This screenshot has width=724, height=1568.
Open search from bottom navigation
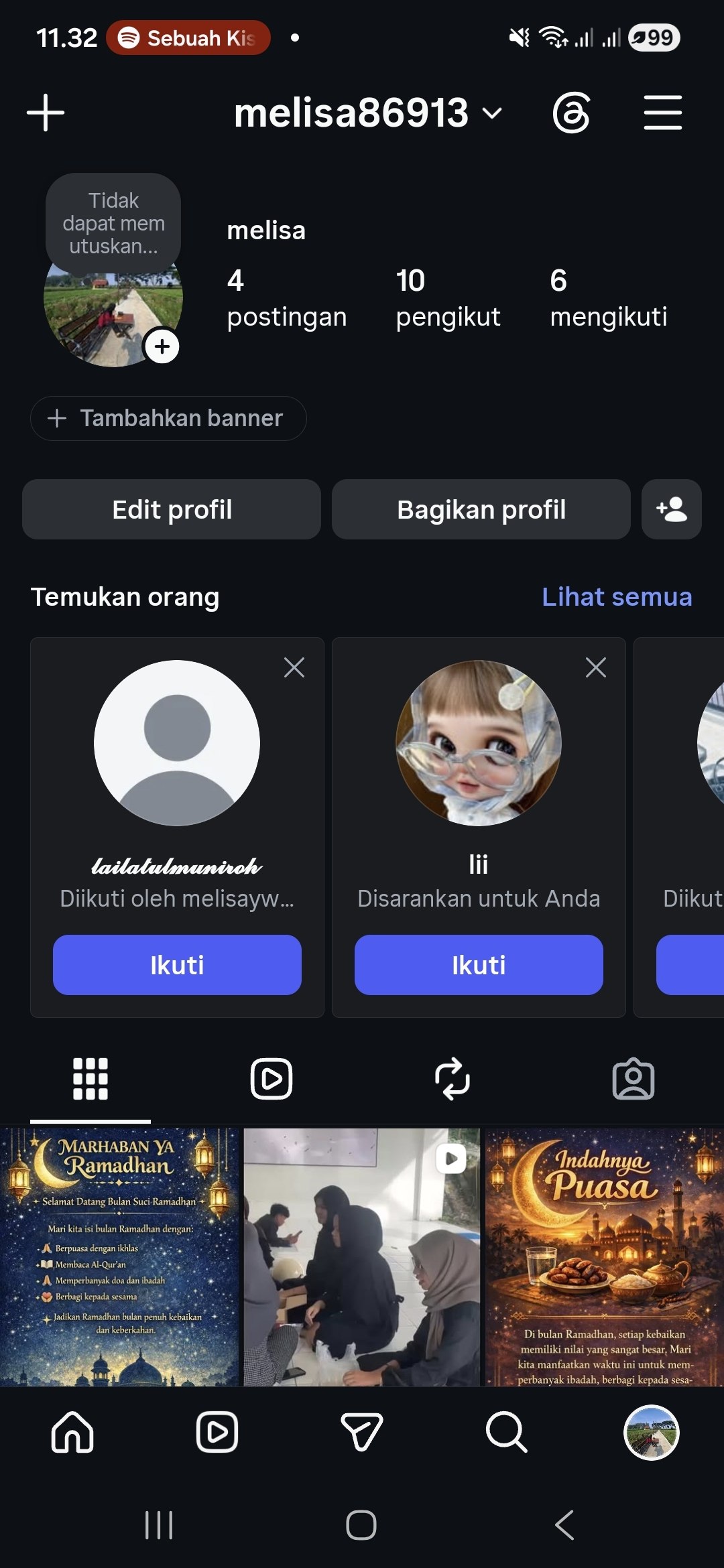(x=506, y=1432)
